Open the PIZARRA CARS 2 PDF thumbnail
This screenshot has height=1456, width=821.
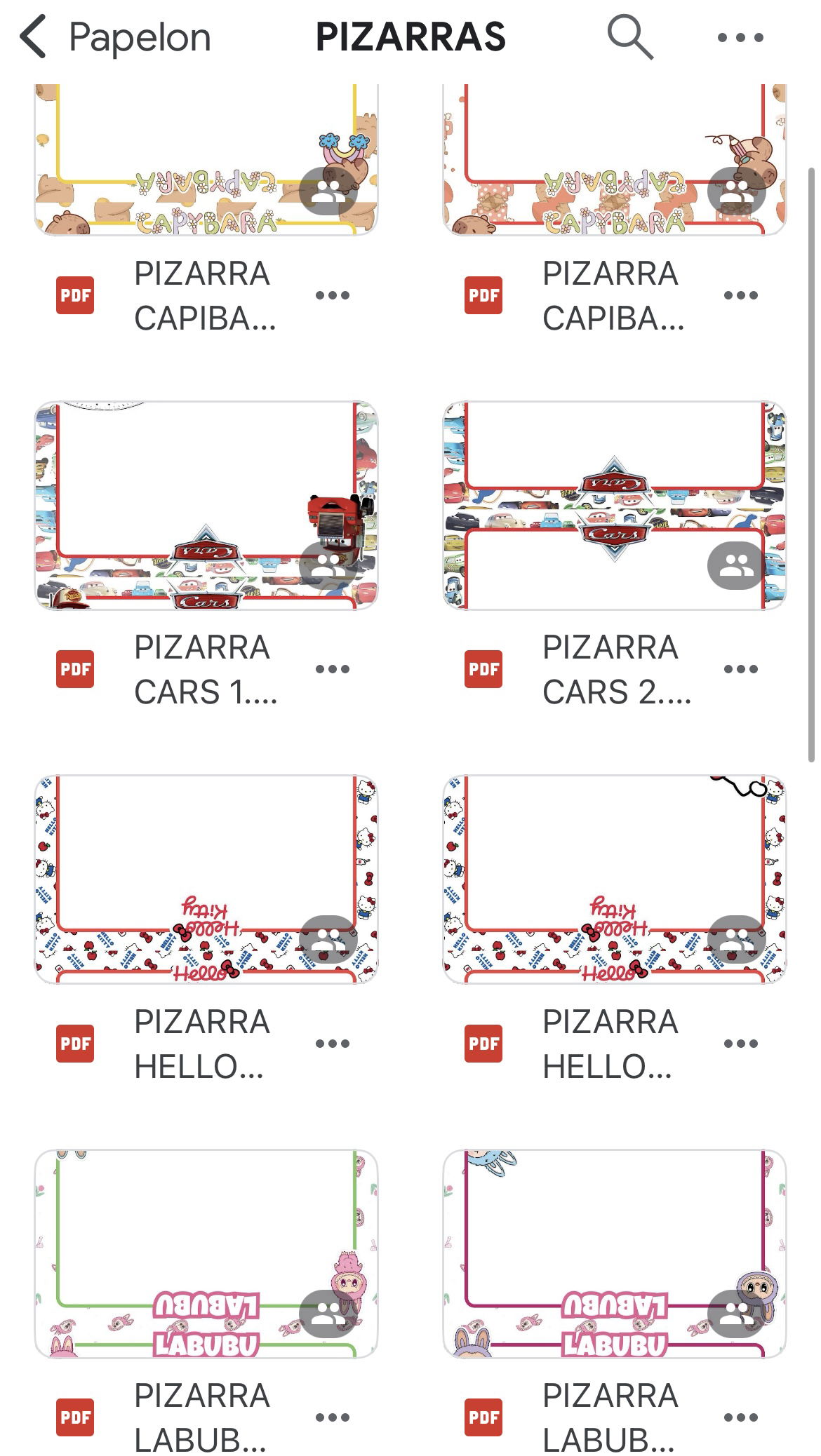coord(614,505)
